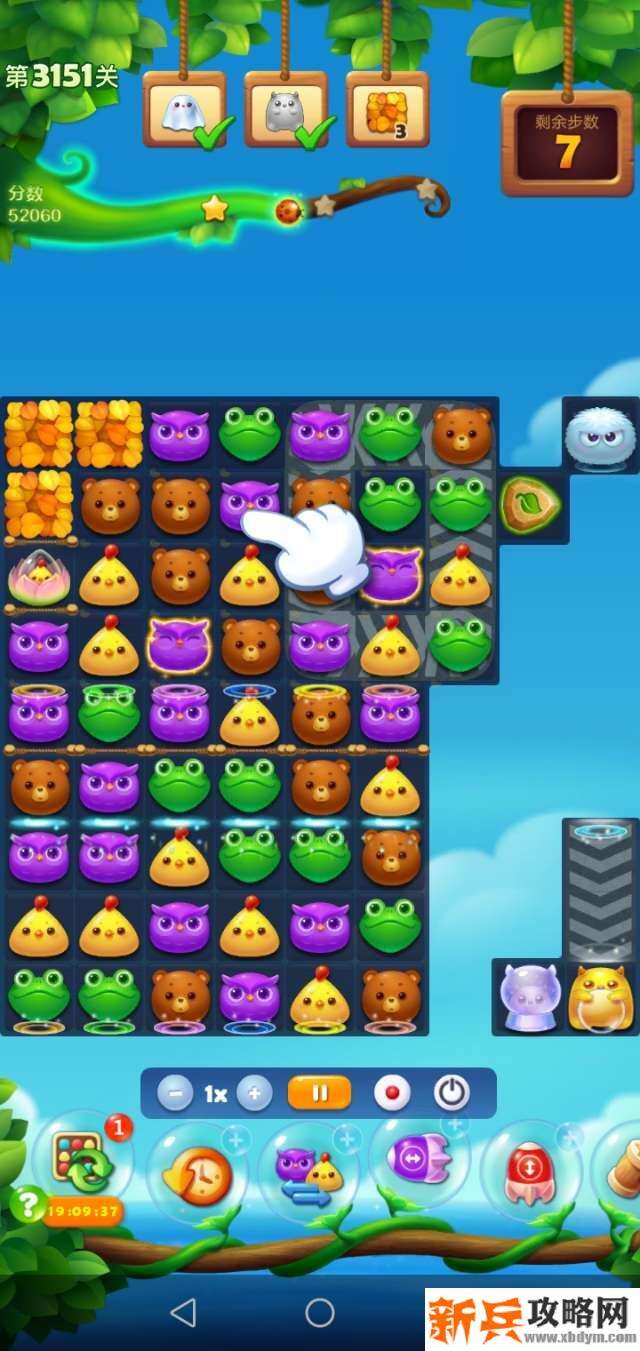Use the hammer booster bubble
640x1351 pixels.
(x=622, y=1172)
